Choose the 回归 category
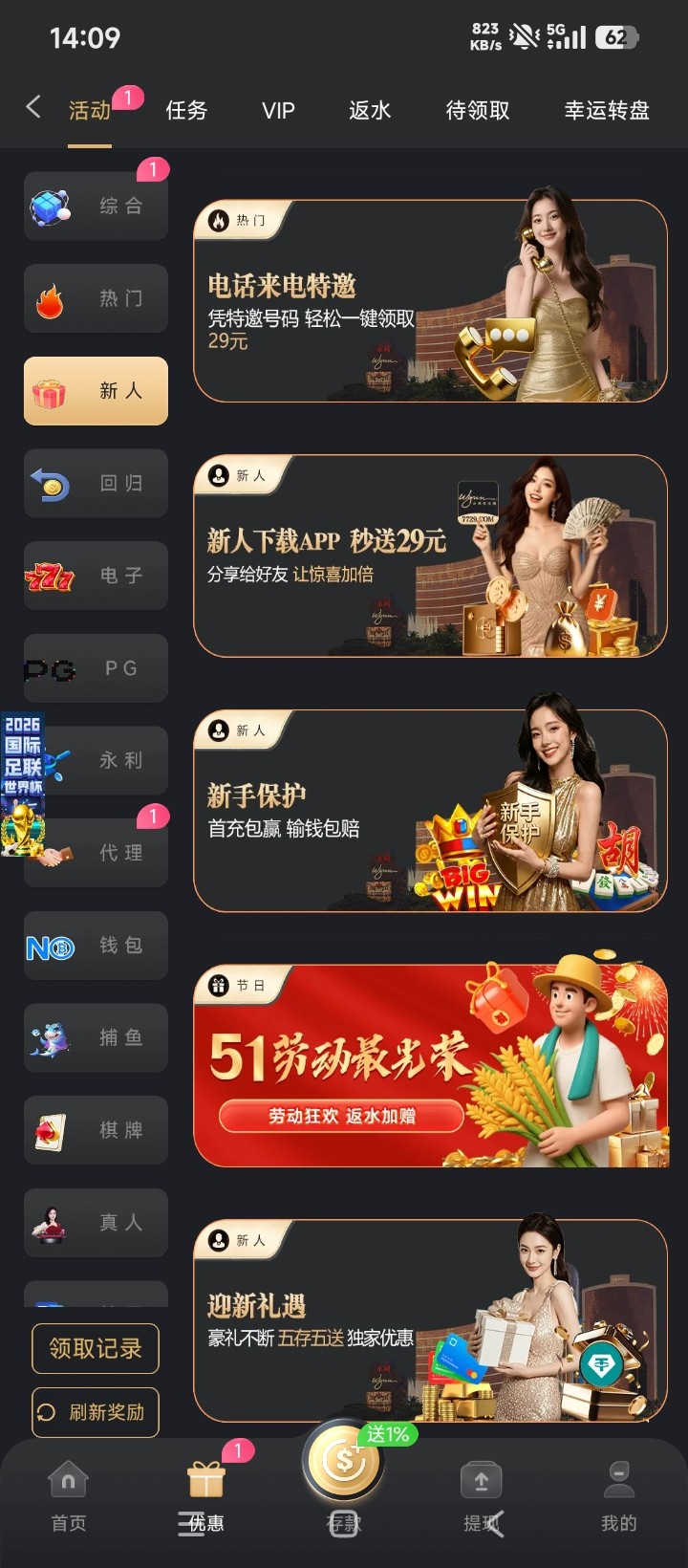 pyautogui.click(x=96, y=484)
